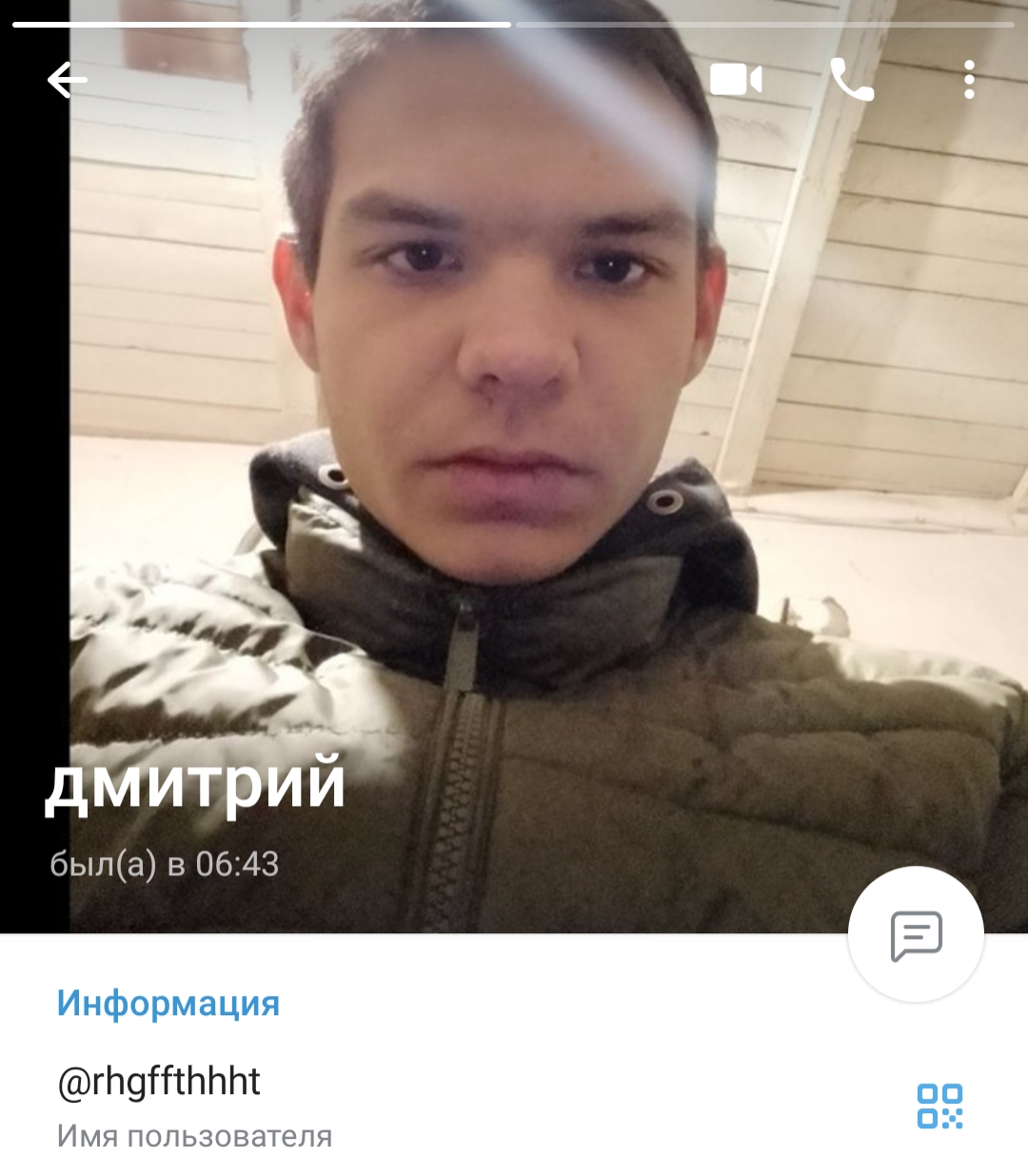
Task: Start a video call with дмитрий
Action: 736,80
